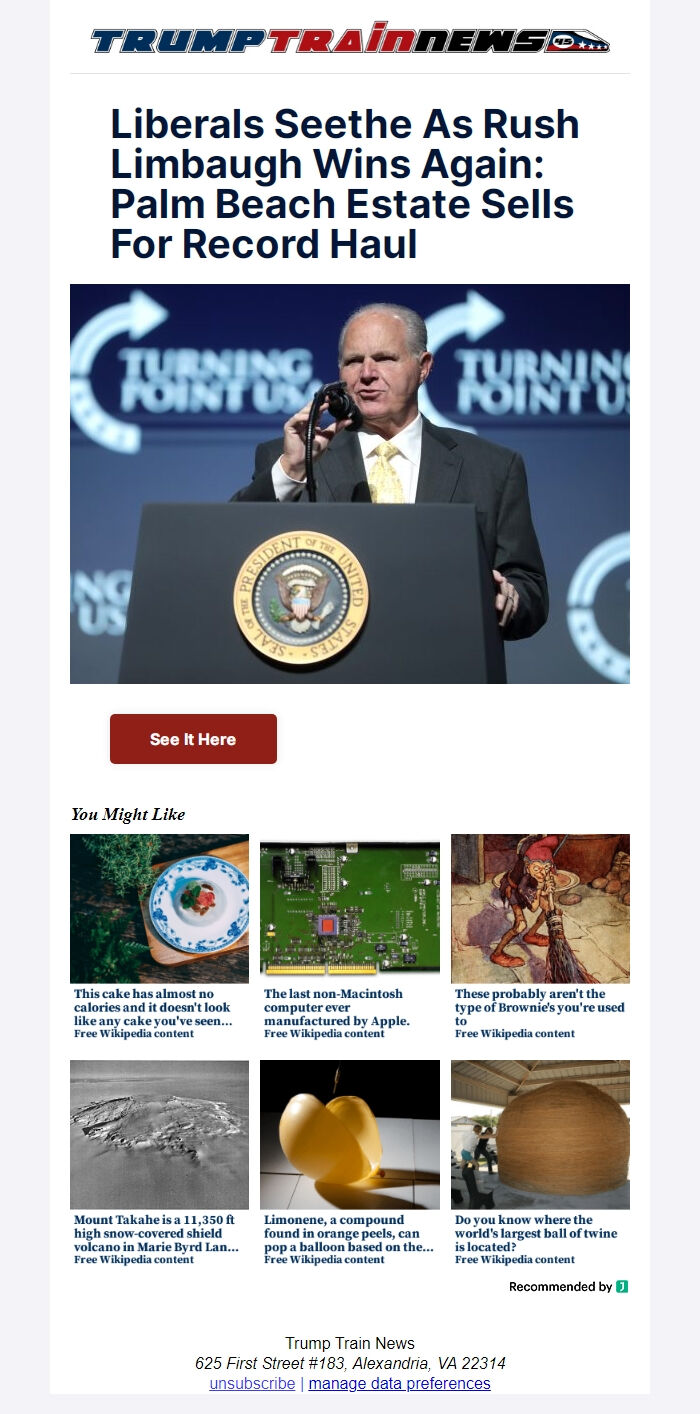The width and height of the screenshot is (700, 1414).
Task: Tap the unsubscribe link
Action: coord(252,1383)
